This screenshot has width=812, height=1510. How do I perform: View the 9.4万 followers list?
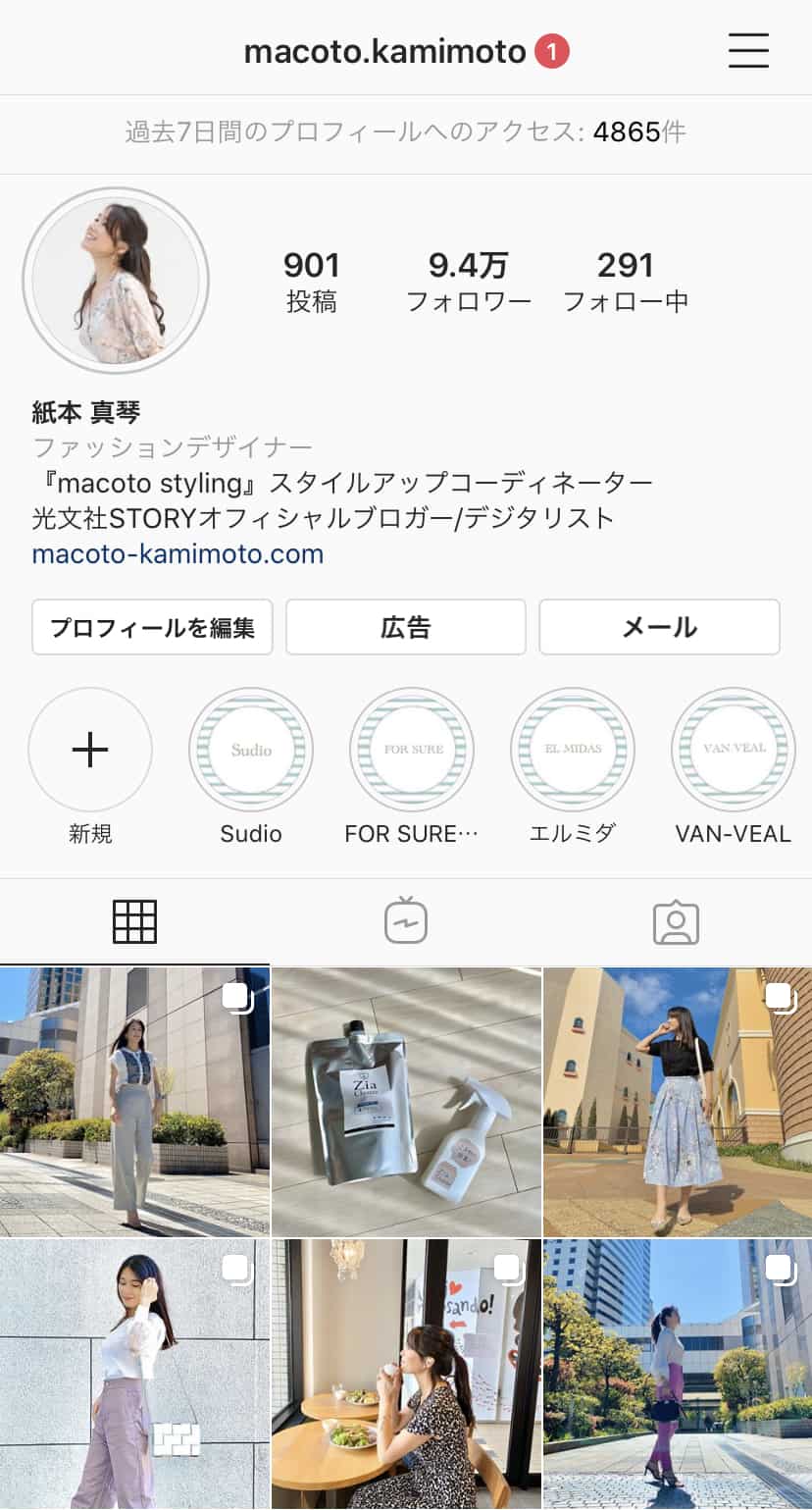click(x=469, y=281)
